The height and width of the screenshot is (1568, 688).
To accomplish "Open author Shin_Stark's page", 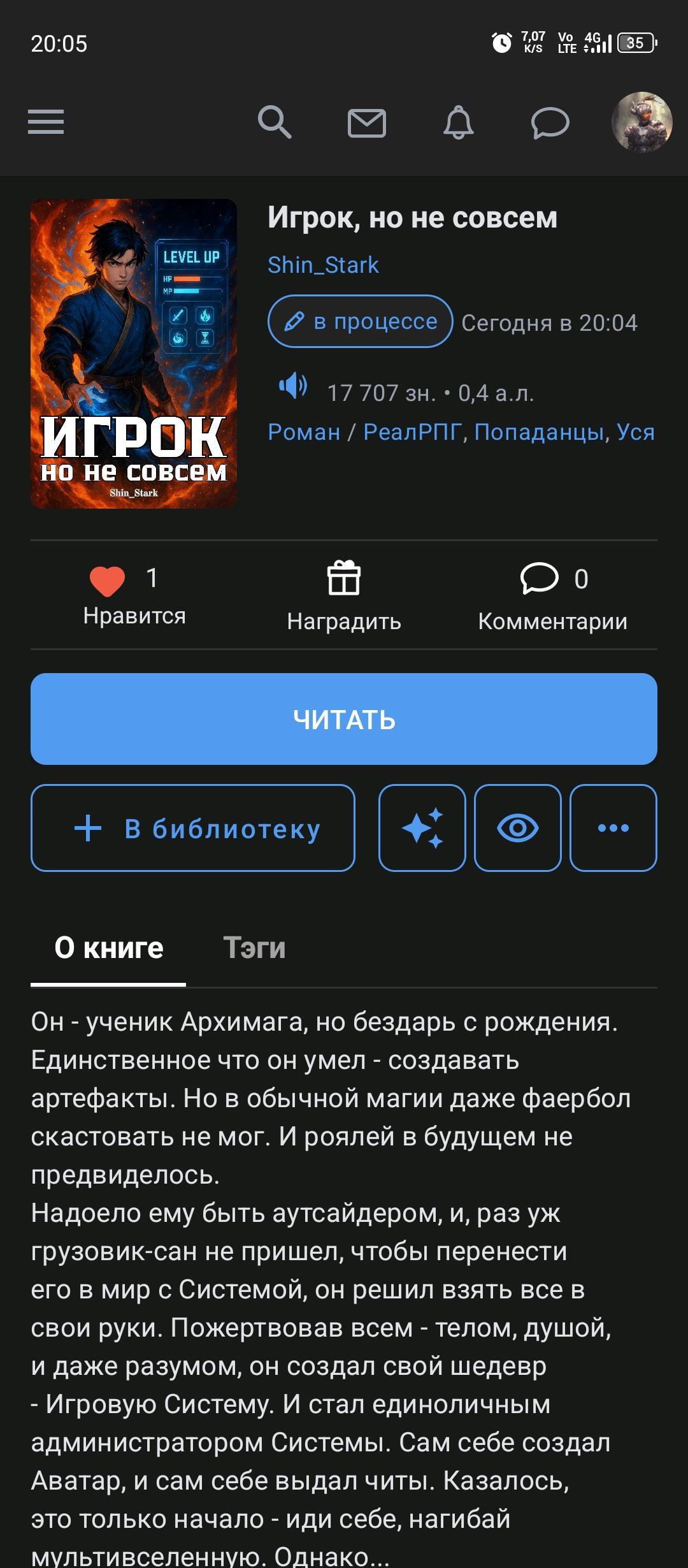I will click(323, 265).
